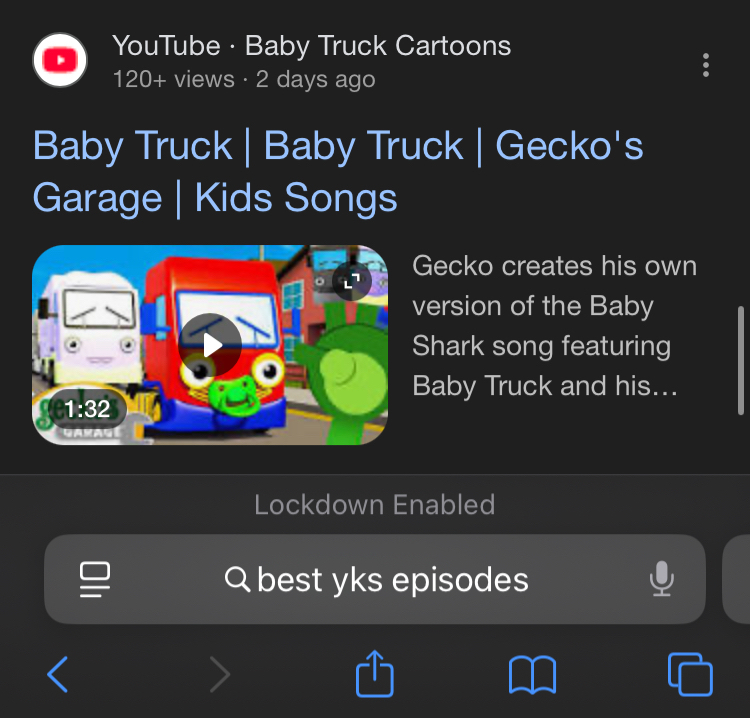This screenshot has height=718, width=750.
Task: Edit the address bar search 'best yks episodes'
Action: click(390, 579)
